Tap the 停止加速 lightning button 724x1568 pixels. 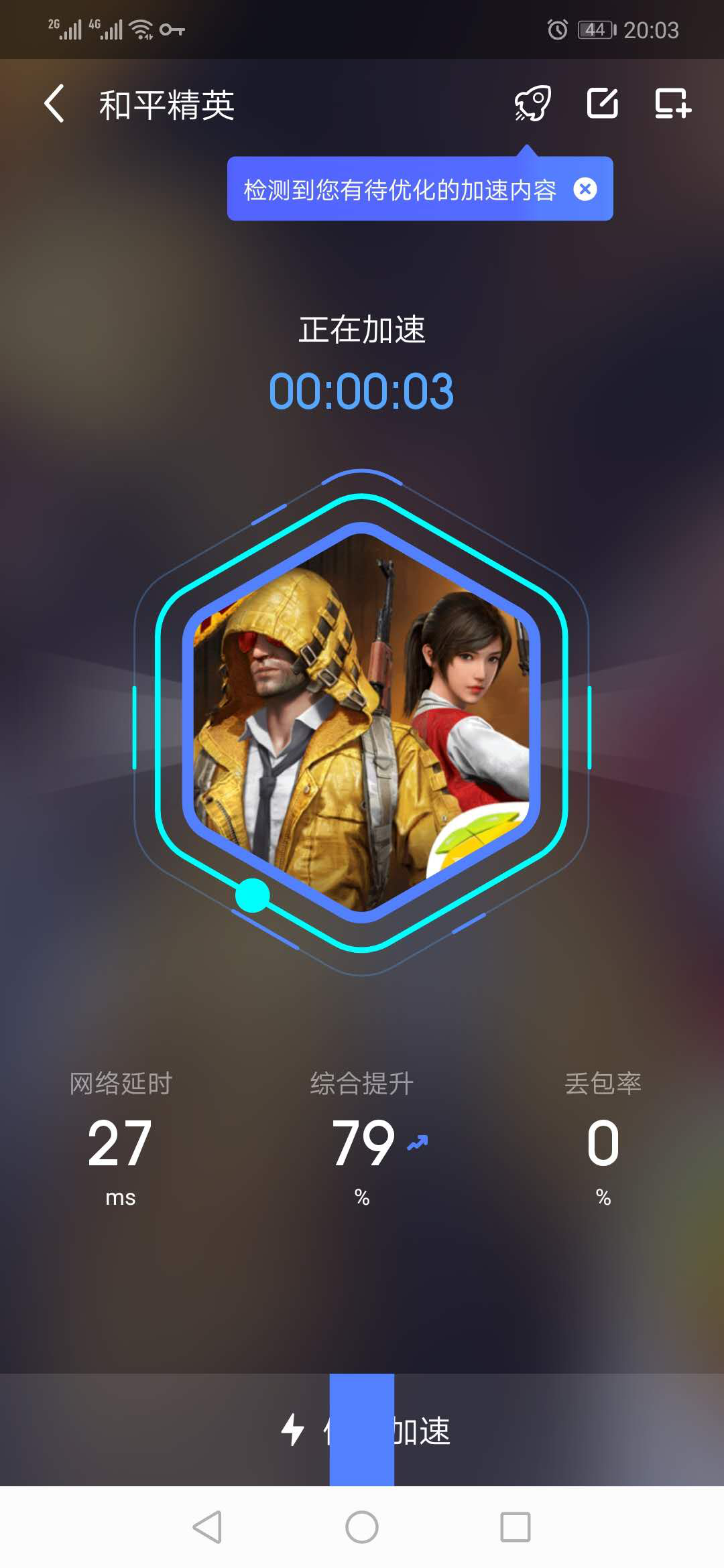coord(362,1430)
